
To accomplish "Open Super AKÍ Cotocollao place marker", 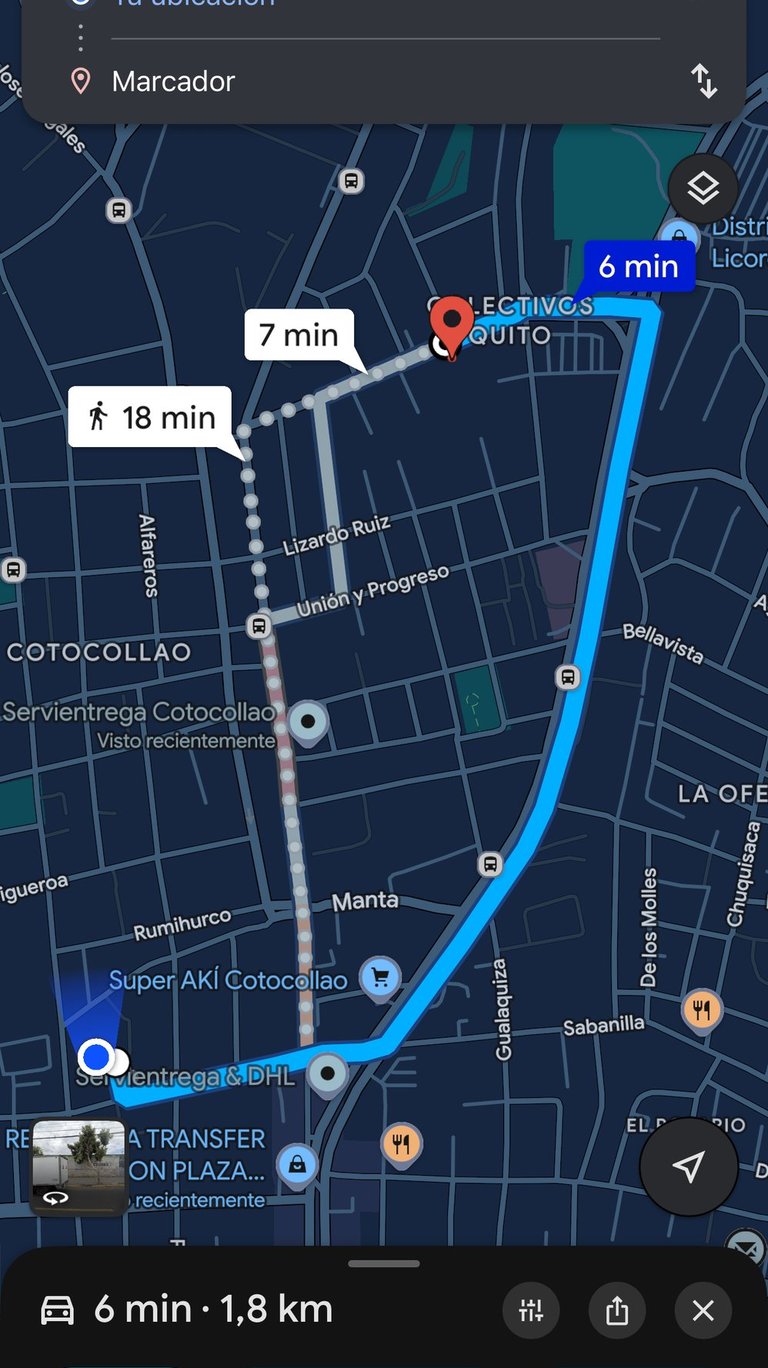I will pyautogui.click(x=380, y=977).
